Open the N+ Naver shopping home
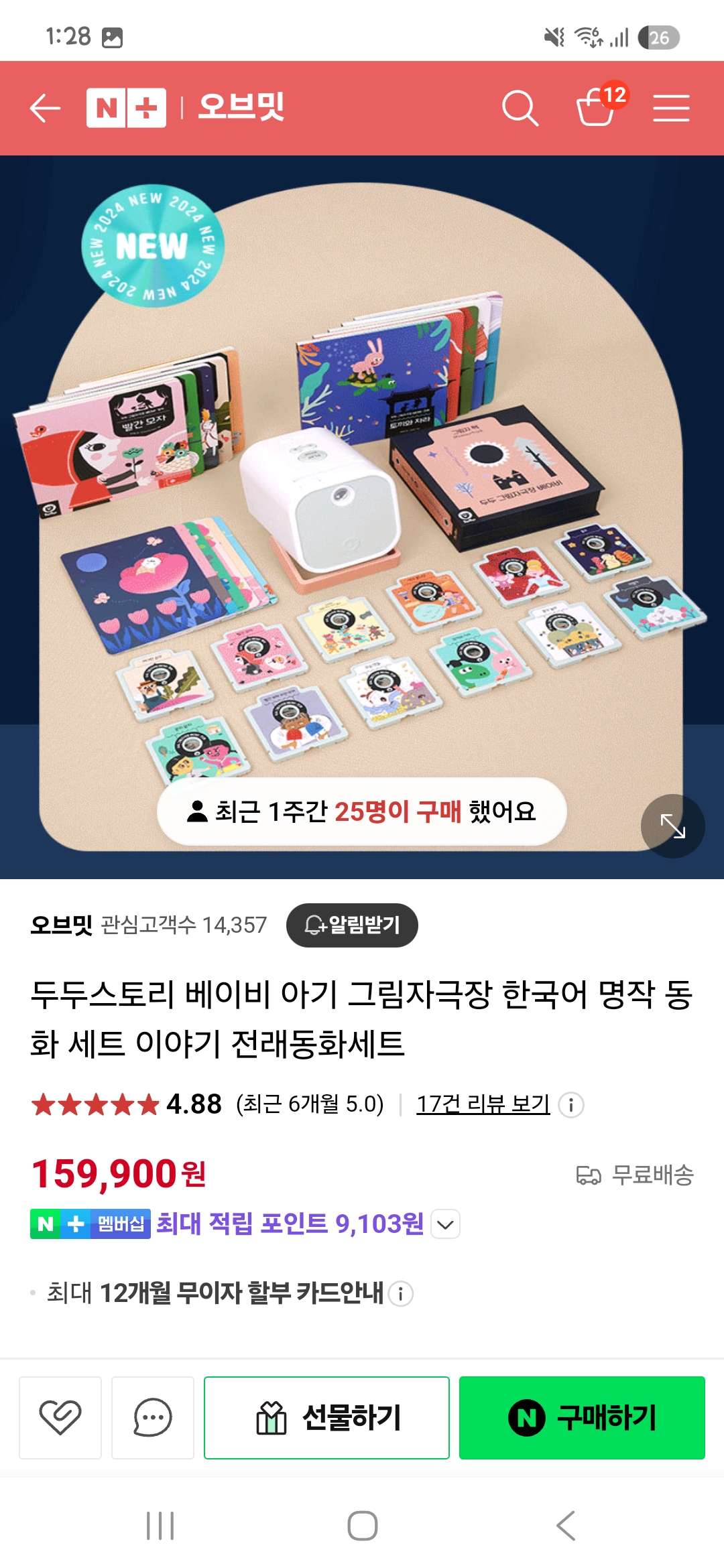The image size is (724, 1568). coord(126,108)
